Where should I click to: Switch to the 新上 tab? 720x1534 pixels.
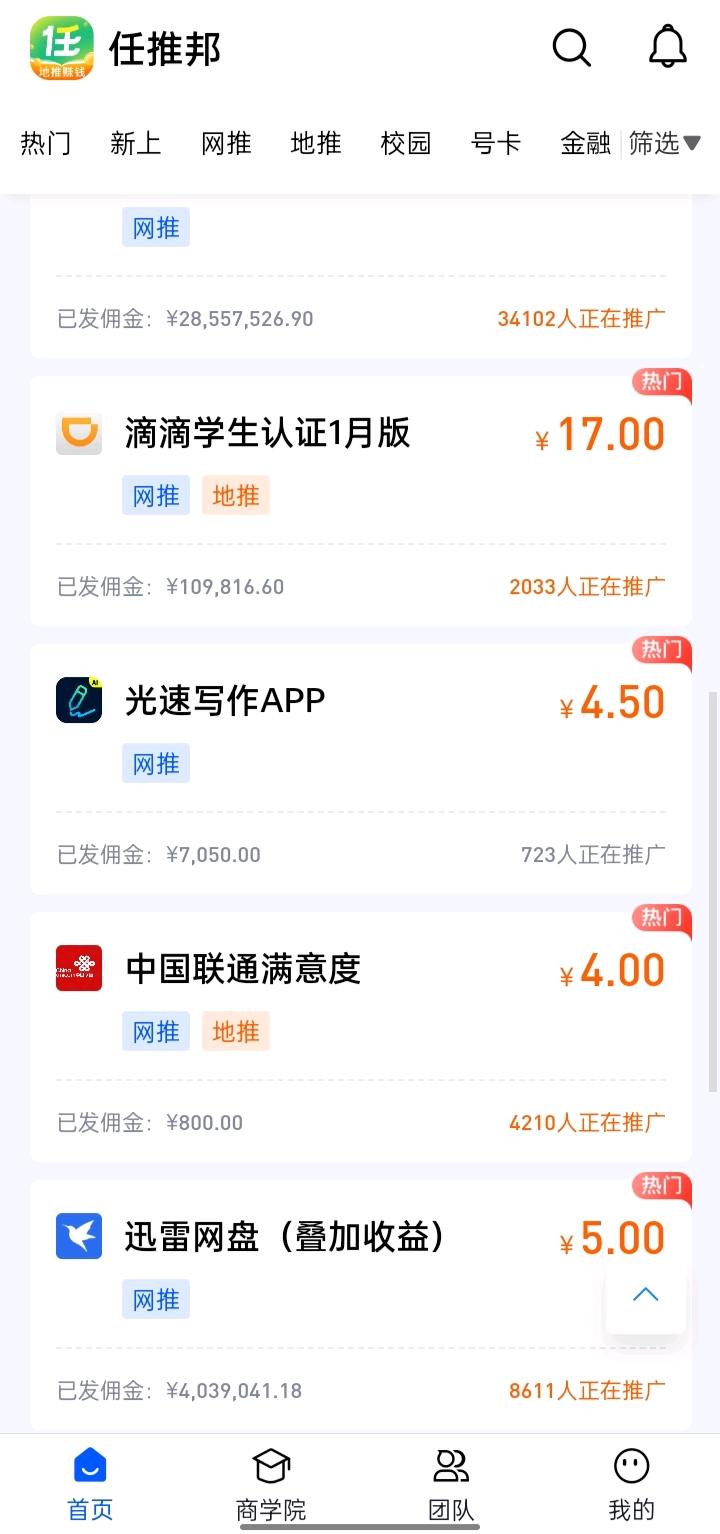(136, 143)
